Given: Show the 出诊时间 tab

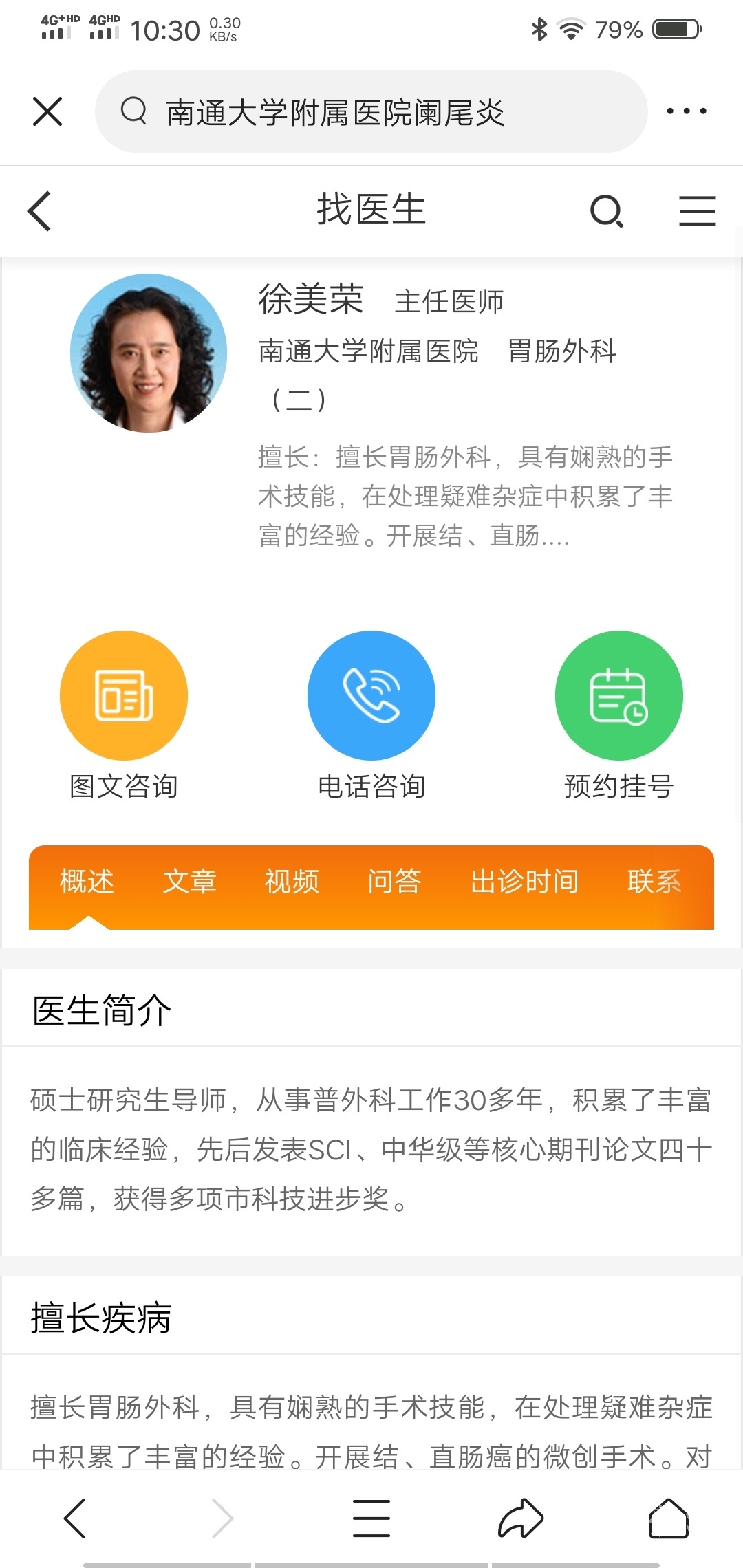Looking at the screenshot, I should (524, 882).
